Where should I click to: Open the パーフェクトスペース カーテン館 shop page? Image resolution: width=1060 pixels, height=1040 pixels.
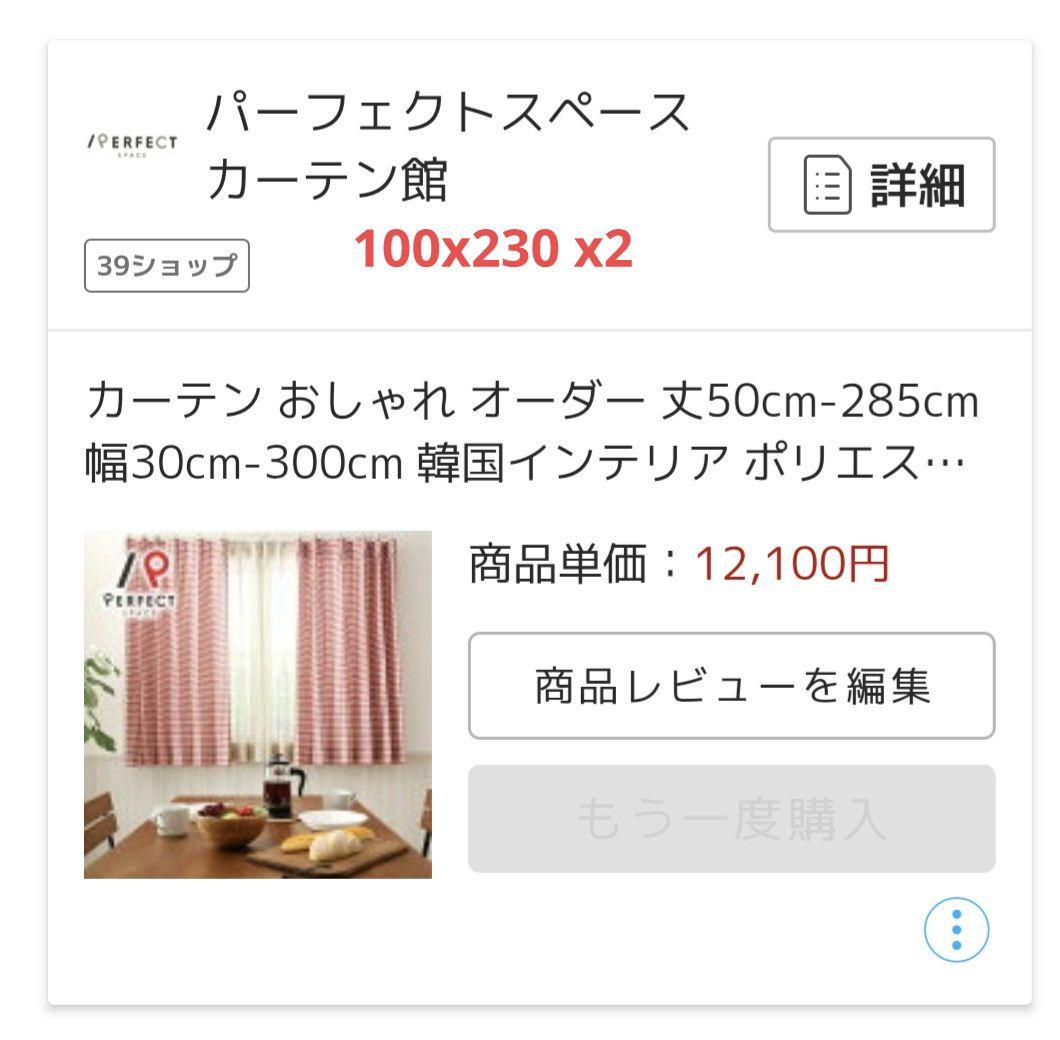tap(447, 145)
